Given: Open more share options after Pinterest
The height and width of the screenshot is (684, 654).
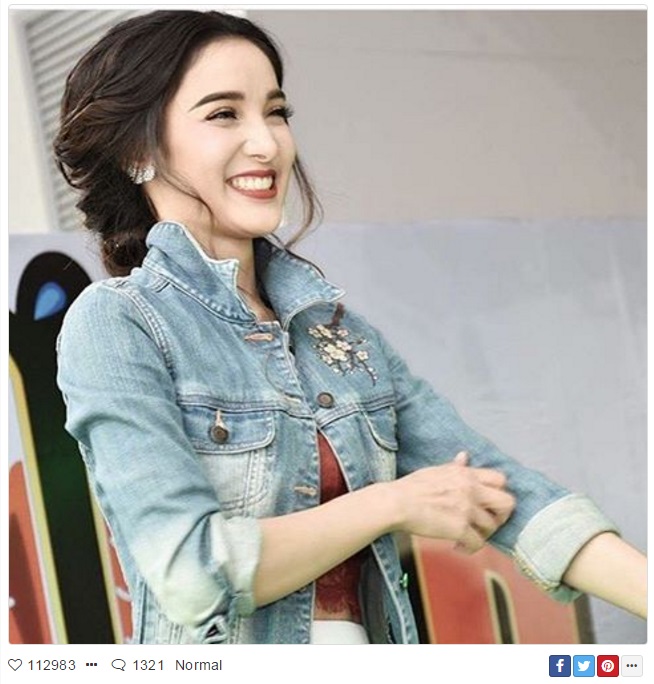Looking at the screenshot, I should [632, 666].
